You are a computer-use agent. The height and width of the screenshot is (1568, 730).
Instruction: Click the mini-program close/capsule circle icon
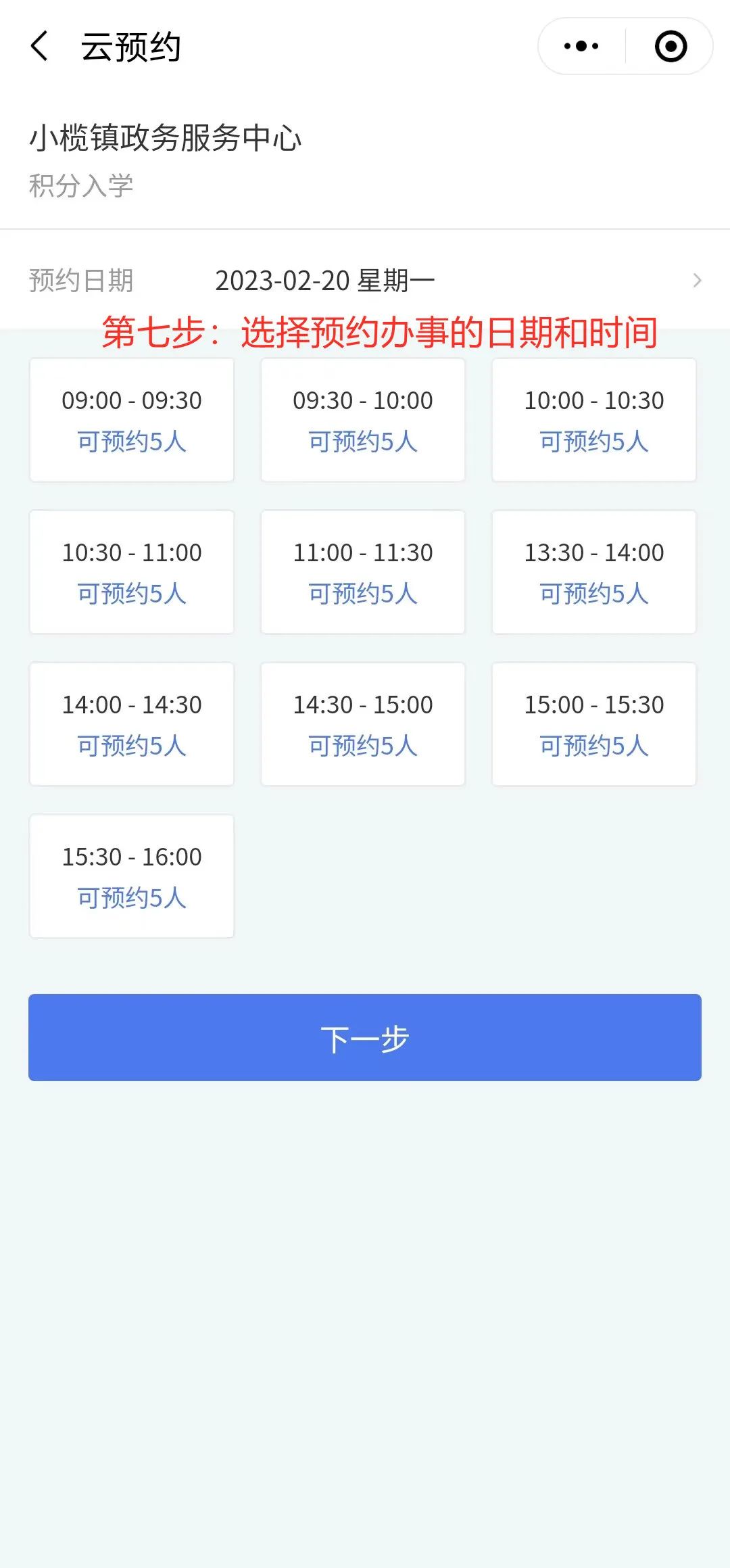tap(670, 46)
